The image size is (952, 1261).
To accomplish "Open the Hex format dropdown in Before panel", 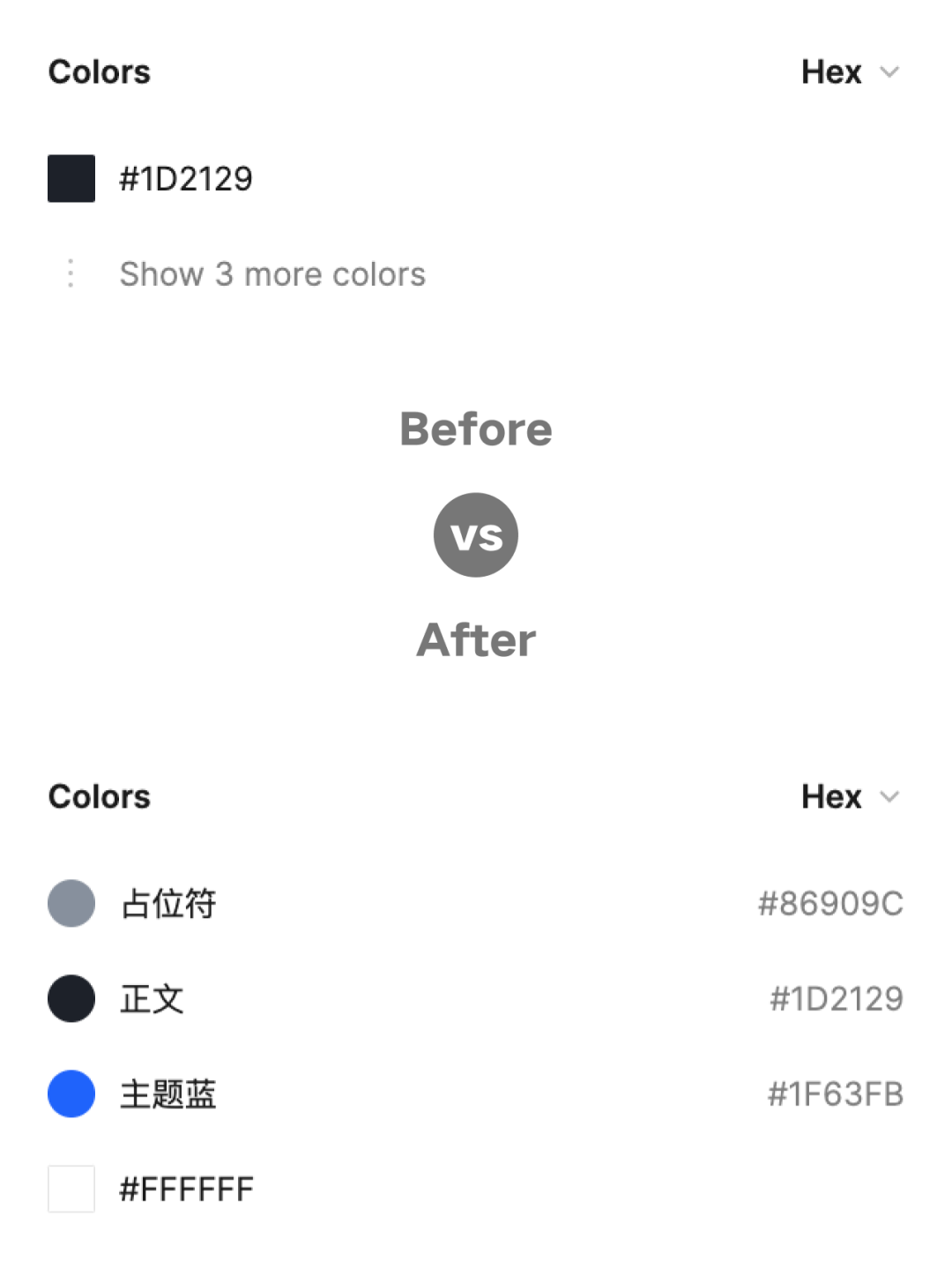I will 852,71.
